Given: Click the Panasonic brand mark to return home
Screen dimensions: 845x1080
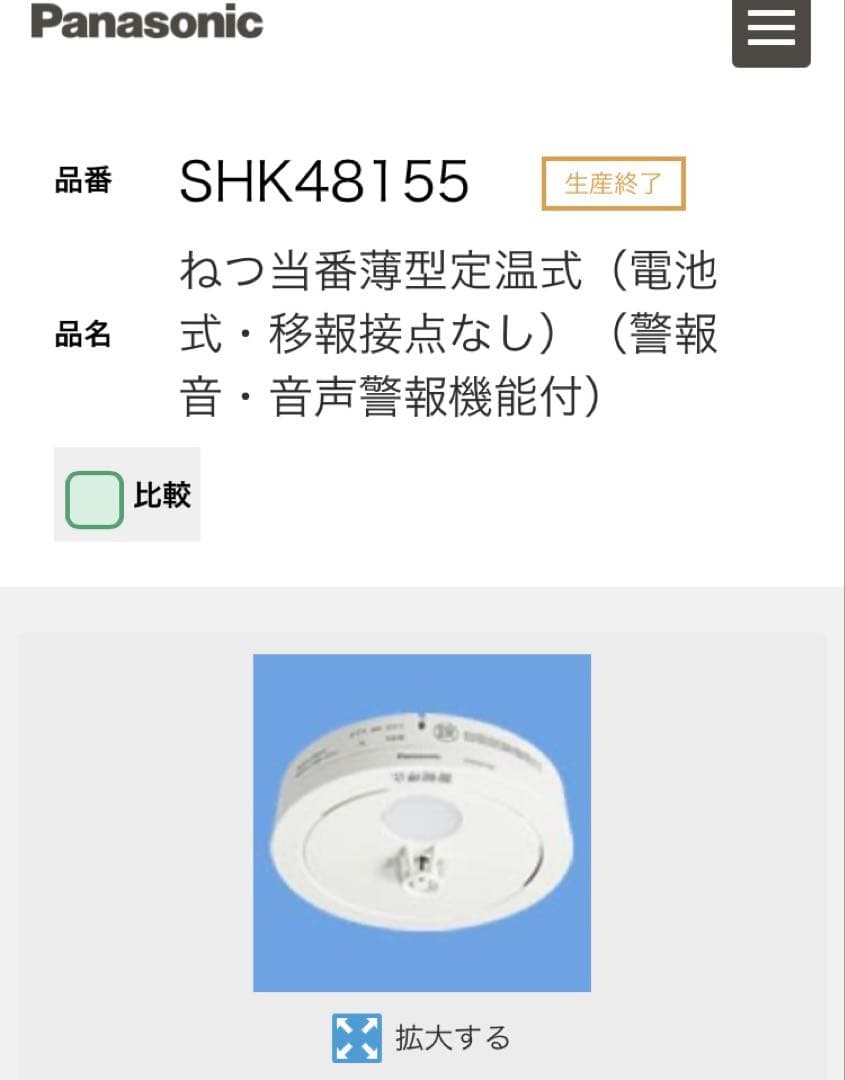Looking at the screenshot, I should pos(146,22).
